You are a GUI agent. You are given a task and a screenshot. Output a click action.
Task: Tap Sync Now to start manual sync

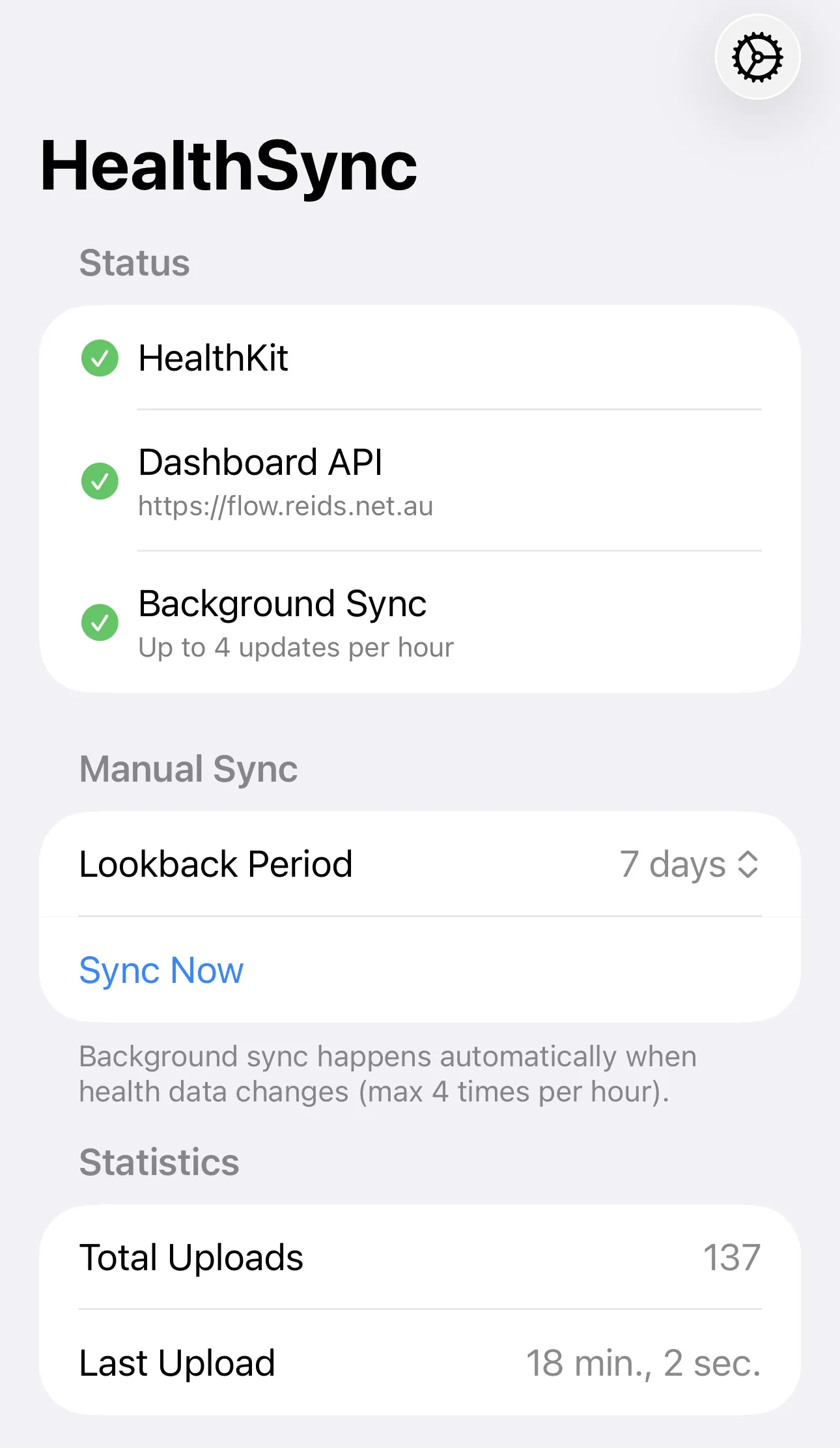161,970
